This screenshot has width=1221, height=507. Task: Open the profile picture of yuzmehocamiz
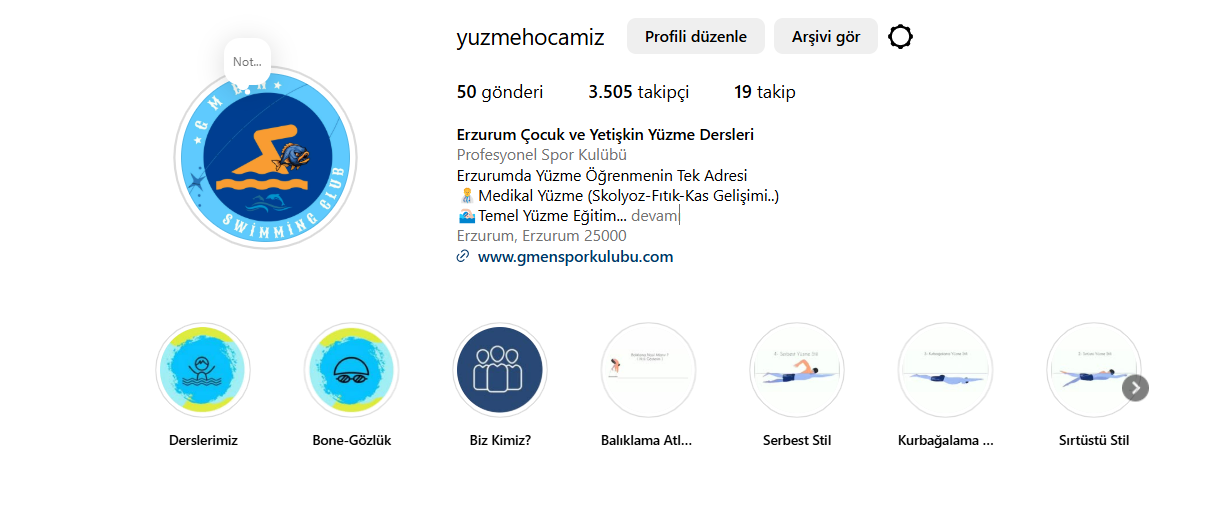265,158
